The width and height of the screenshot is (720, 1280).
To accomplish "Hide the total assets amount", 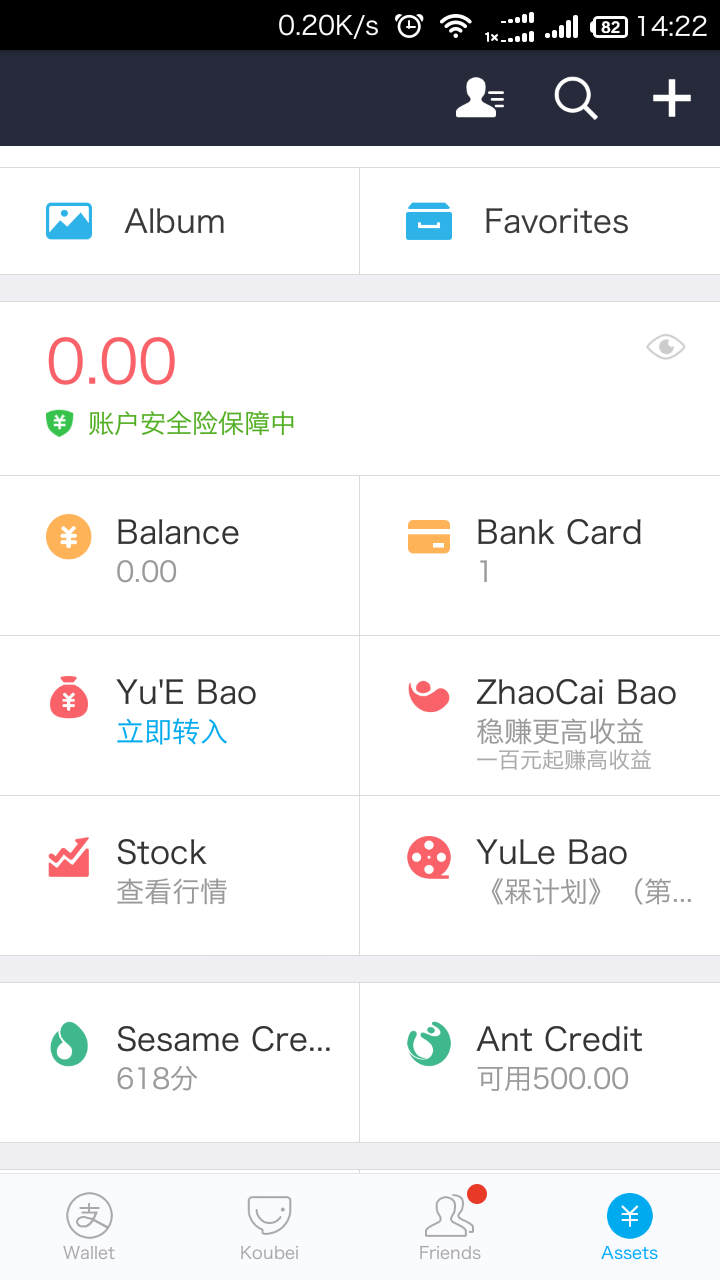I will [665, 347].
